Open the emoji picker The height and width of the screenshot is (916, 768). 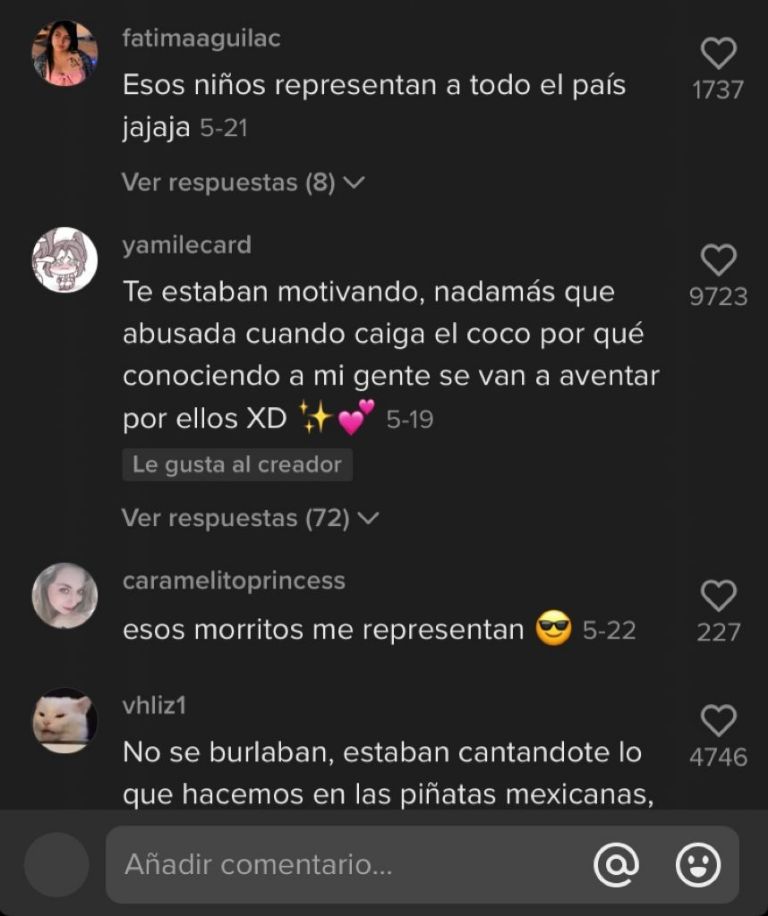pos(698,865)
